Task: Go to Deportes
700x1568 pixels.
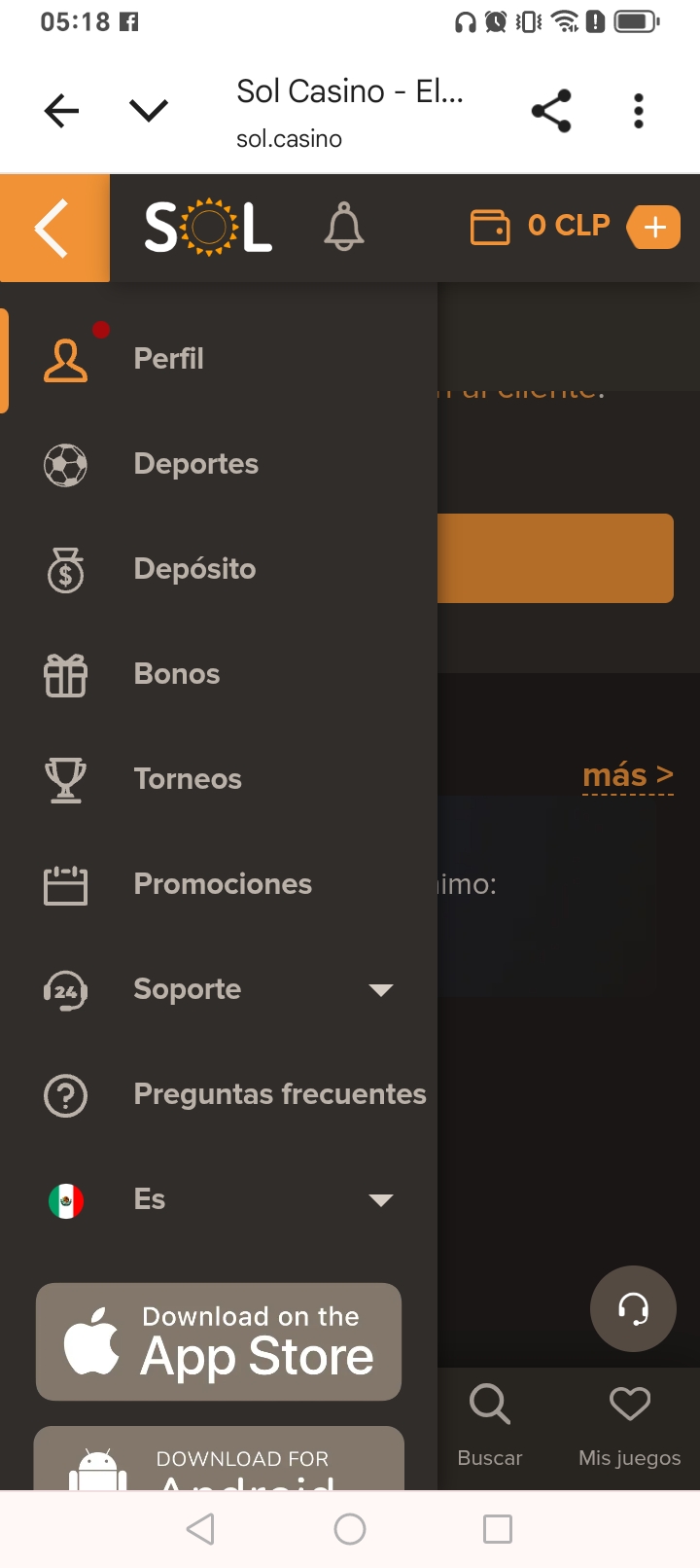Action: 195,464
